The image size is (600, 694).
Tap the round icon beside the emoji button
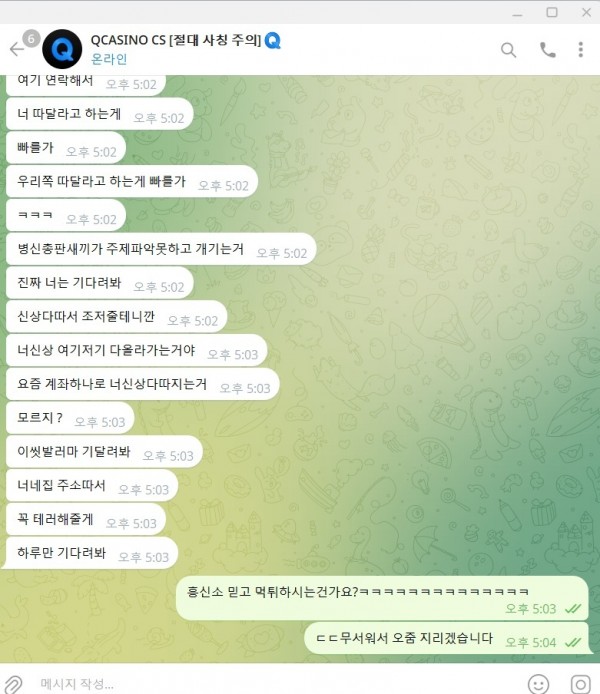(579, 685)
